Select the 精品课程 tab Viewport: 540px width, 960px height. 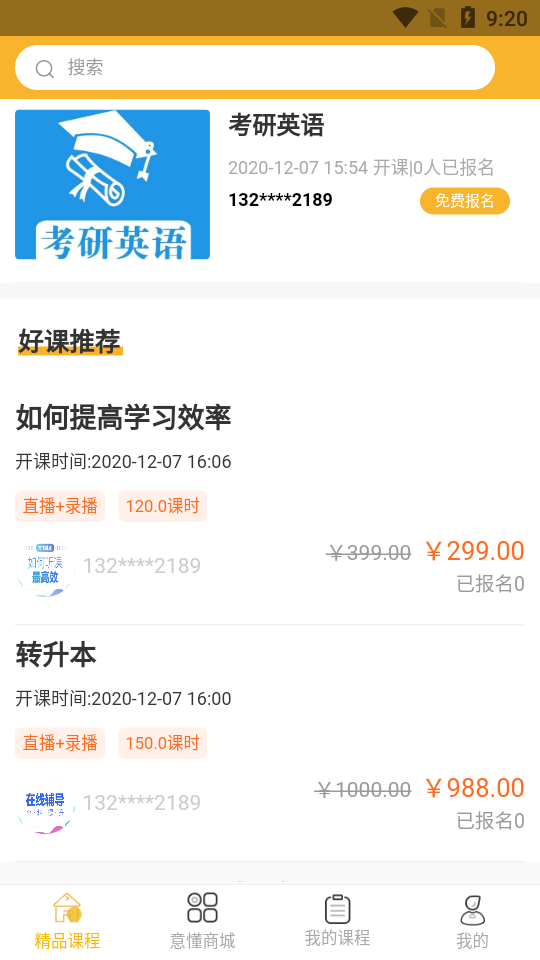[x=67, y=921]
